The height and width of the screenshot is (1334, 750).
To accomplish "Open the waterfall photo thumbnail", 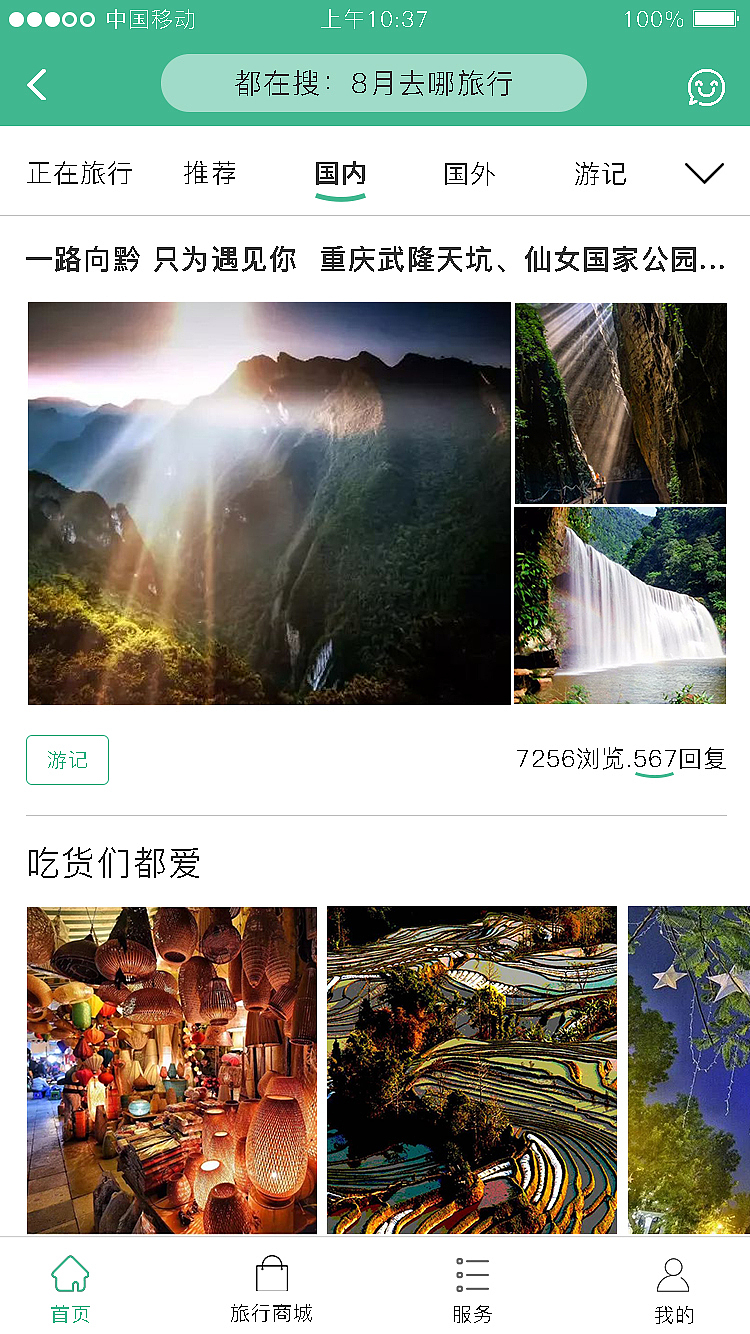I will [620, 605].
